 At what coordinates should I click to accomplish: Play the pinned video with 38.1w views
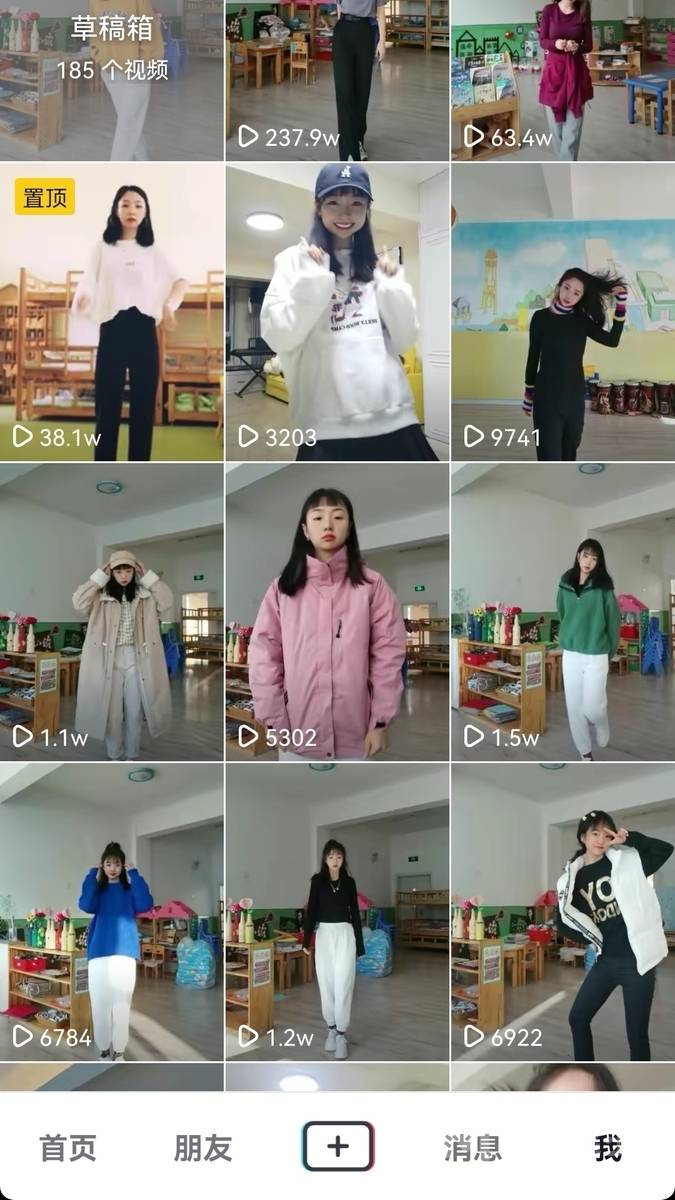[111, 311]
